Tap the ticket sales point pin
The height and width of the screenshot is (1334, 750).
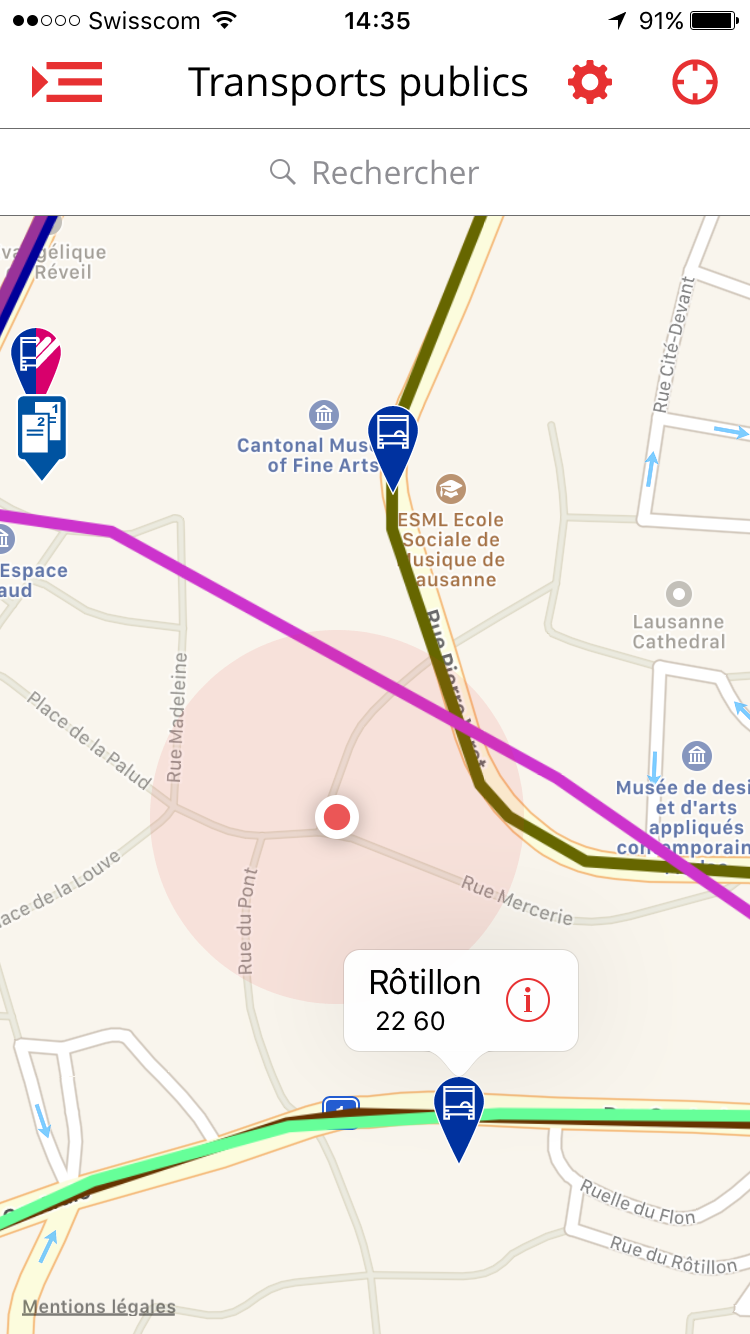coord(42,437)
